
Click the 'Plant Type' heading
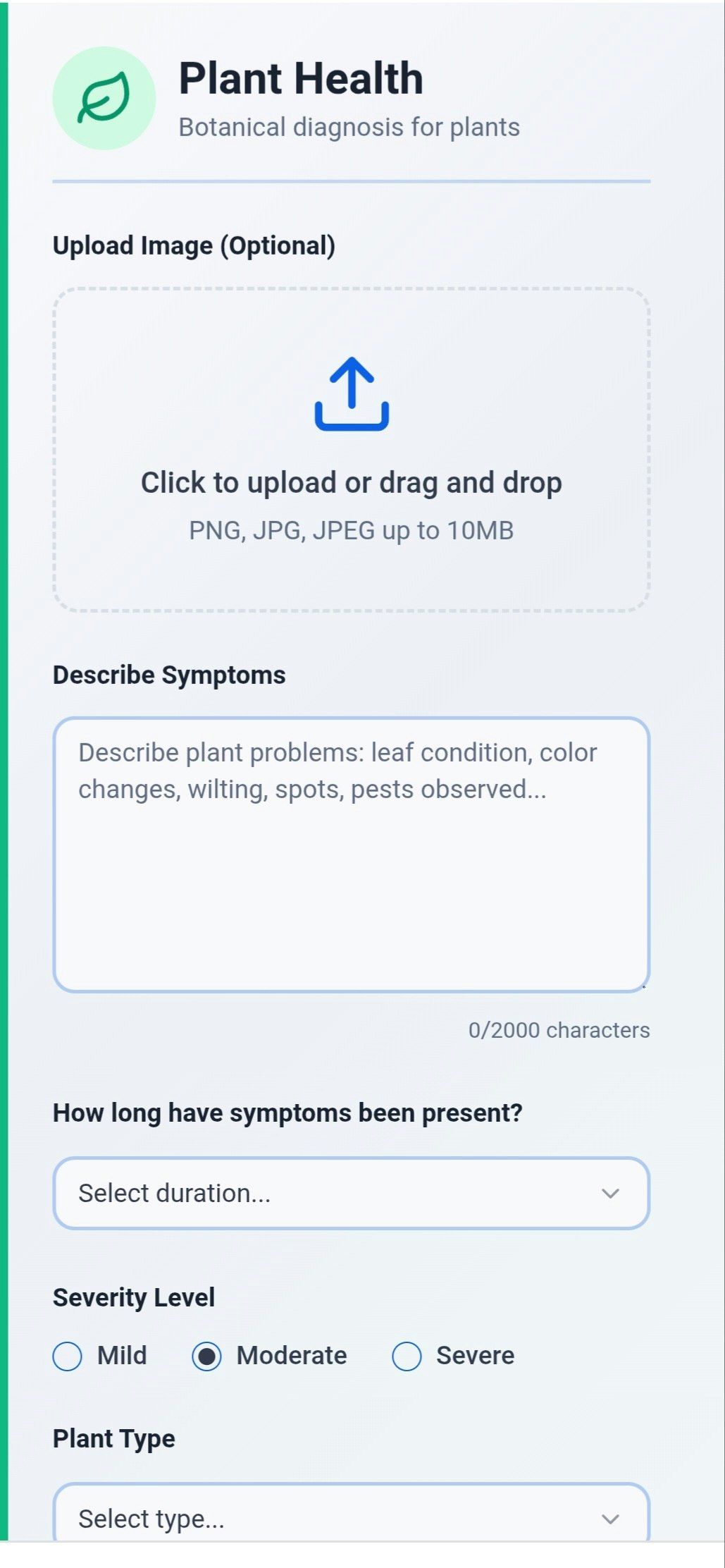pos(114,1437)
